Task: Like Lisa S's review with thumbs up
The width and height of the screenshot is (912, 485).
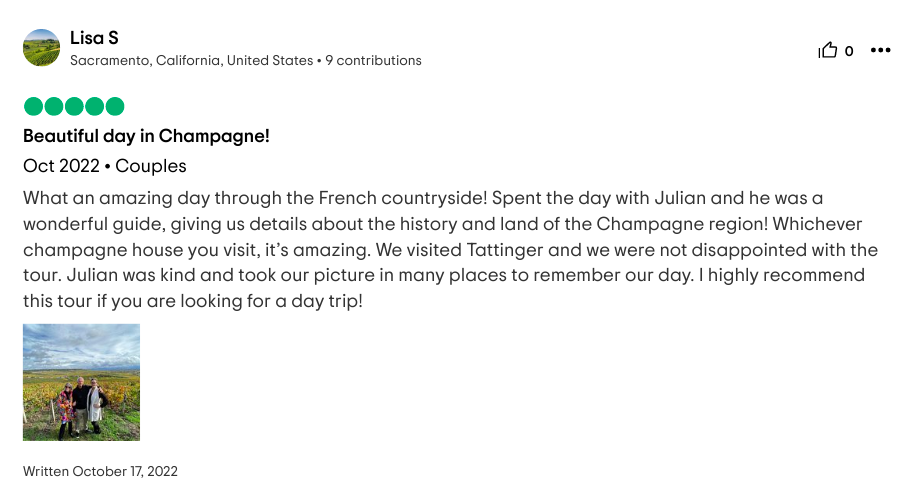Action: pos(828,51)
